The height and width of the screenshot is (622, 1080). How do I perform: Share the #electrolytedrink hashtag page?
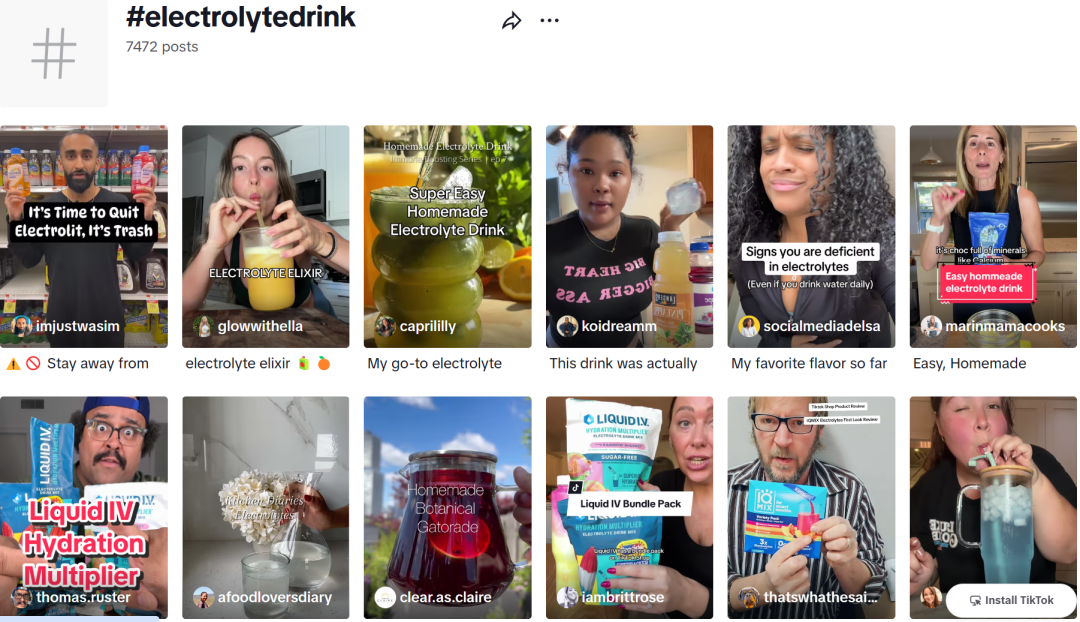512,21
